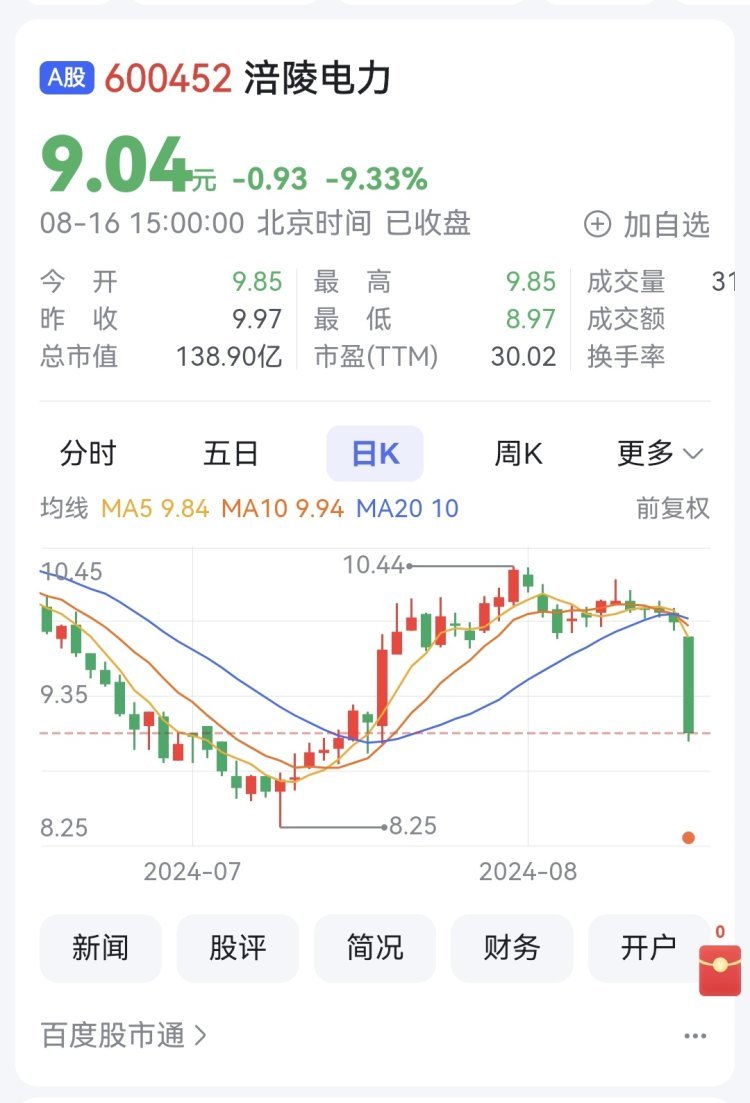Change the 前复权 adjustment setting
750x1103 pixels.
tap(672, 508)
